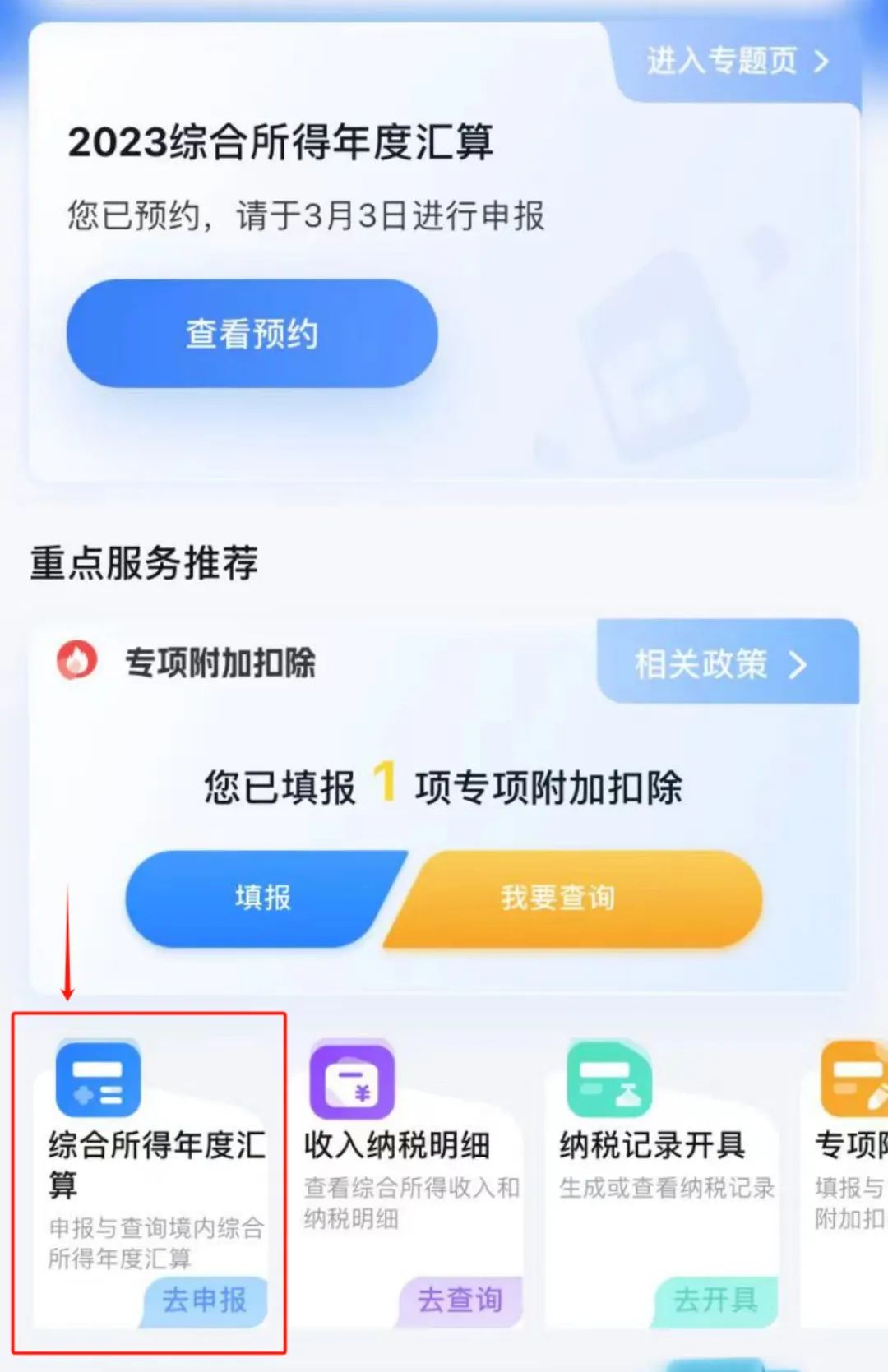Image resolution: width=888 pixels, height=1372 pixels.
Task: Open the 纳税记录开具 card
Action: point(663,1184)
